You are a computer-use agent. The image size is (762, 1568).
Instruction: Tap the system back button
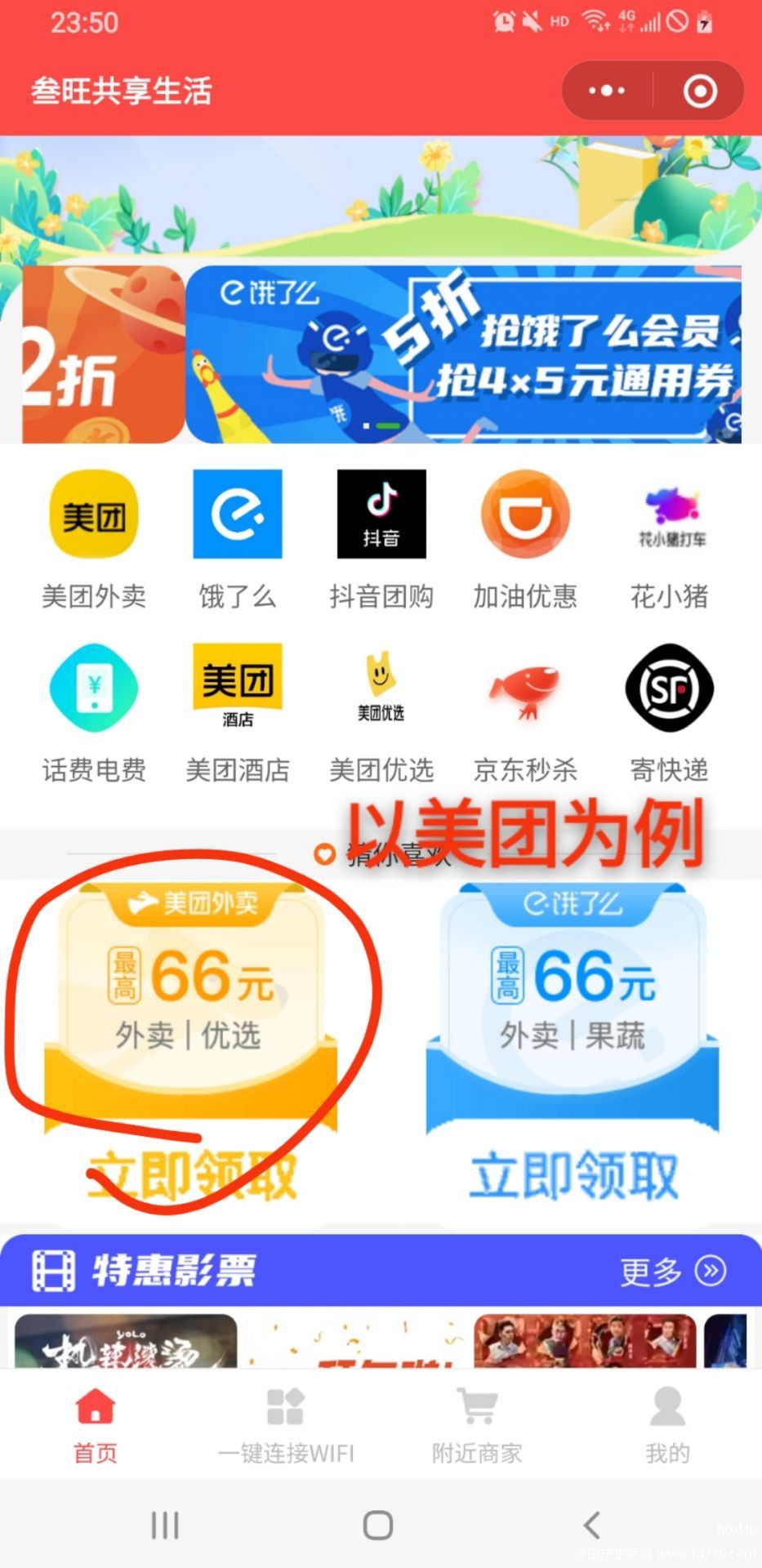point(592,1525)
